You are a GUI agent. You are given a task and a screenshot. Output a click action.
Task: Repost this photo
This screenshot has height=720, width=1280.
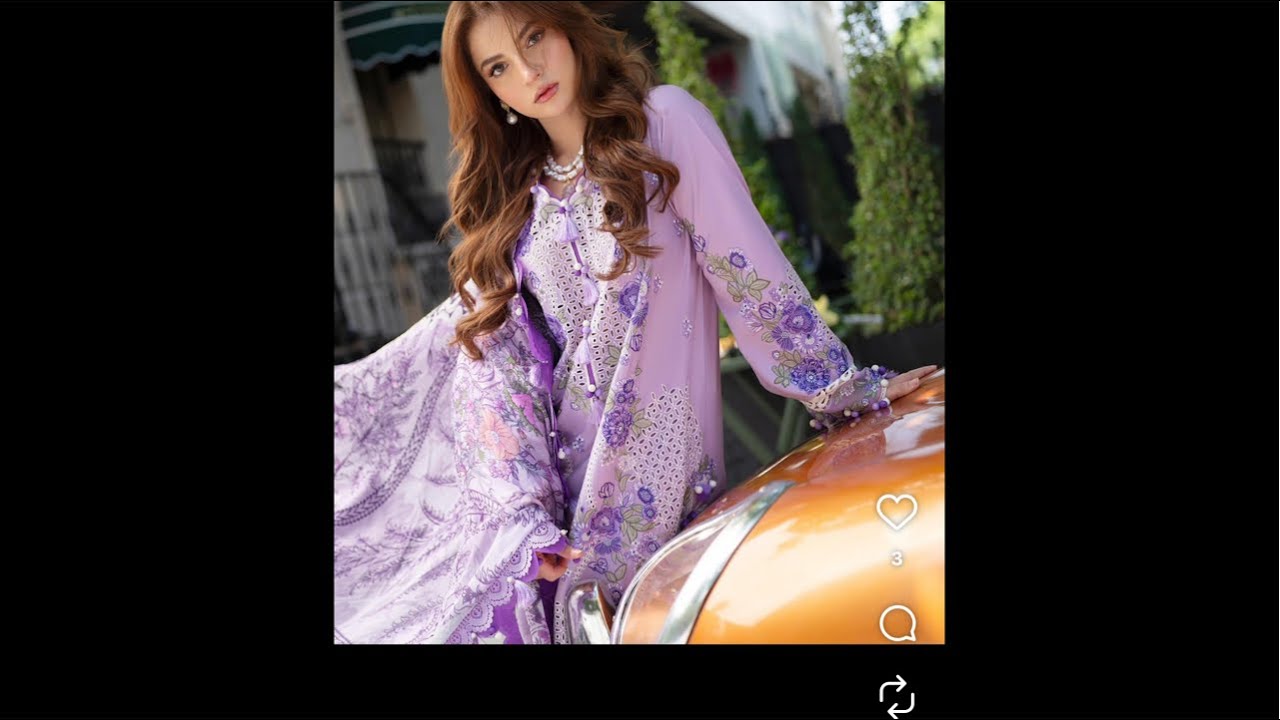pos(897,696)
